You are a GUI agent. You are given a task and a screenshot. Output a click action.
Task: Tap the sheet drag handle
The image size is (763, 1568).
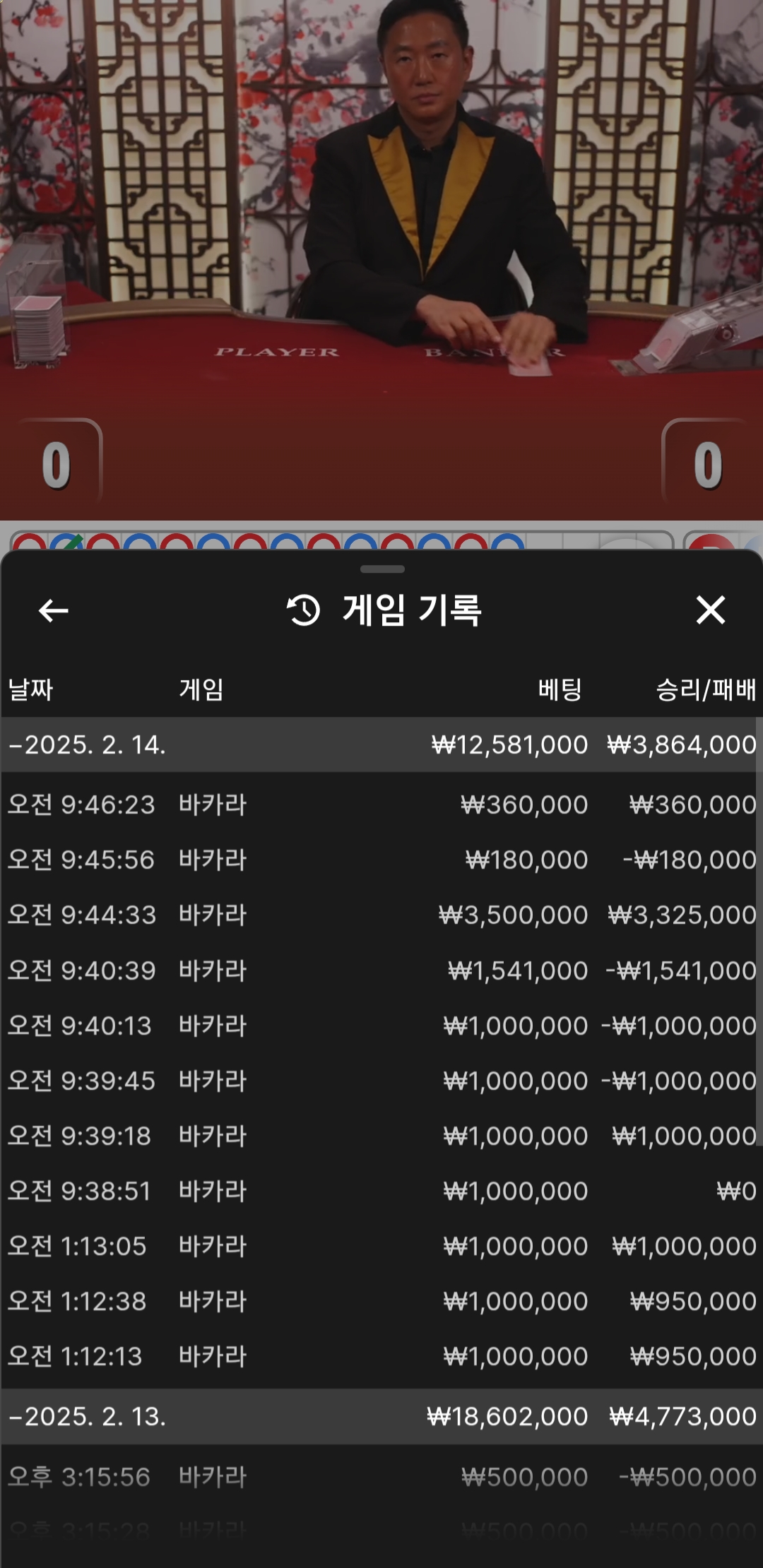point(382,569)
